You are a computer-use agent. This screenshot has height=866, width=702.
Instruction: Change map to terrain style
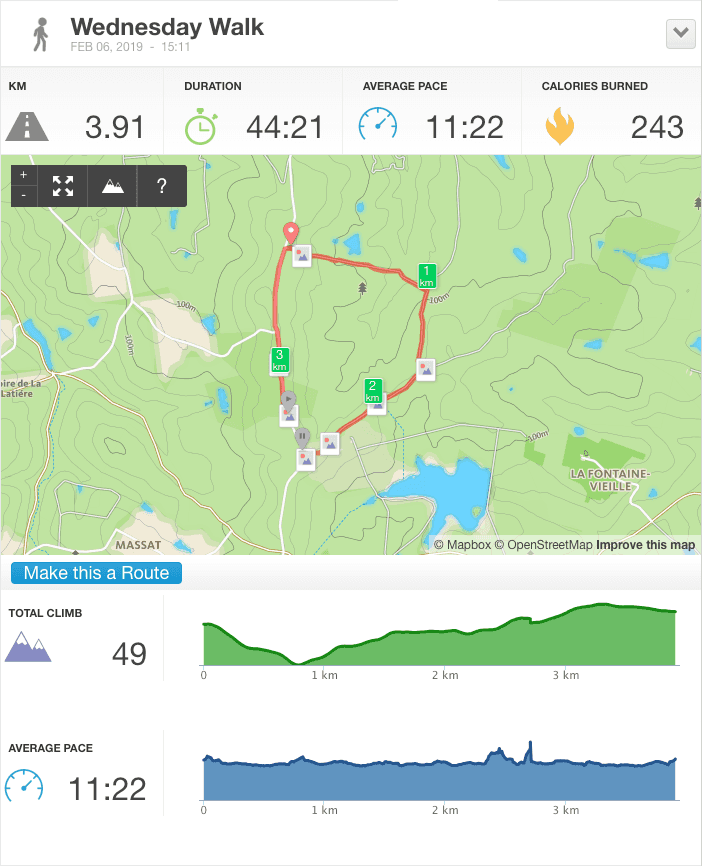(x=113, y=186)
